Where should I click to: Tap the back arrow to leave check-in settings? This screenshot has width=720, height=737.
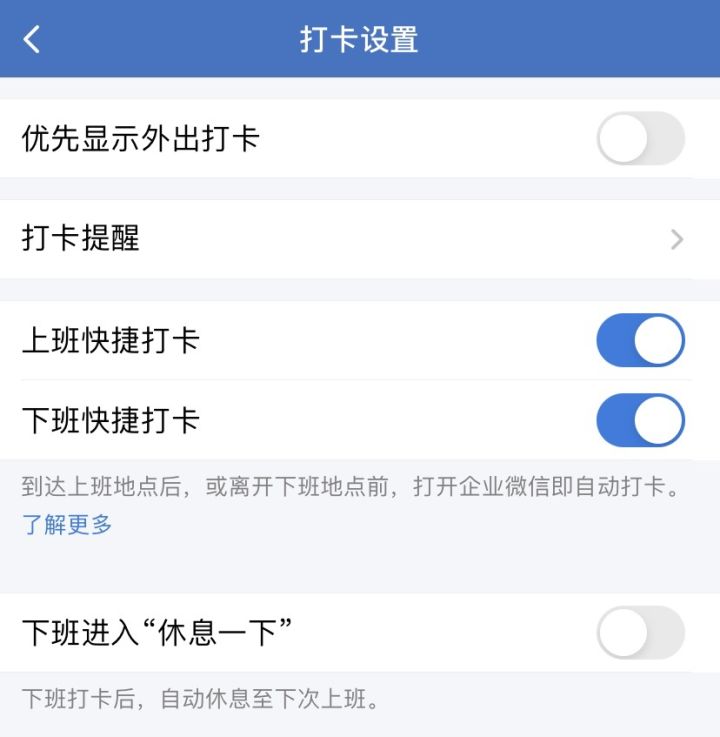click(30, 40)
